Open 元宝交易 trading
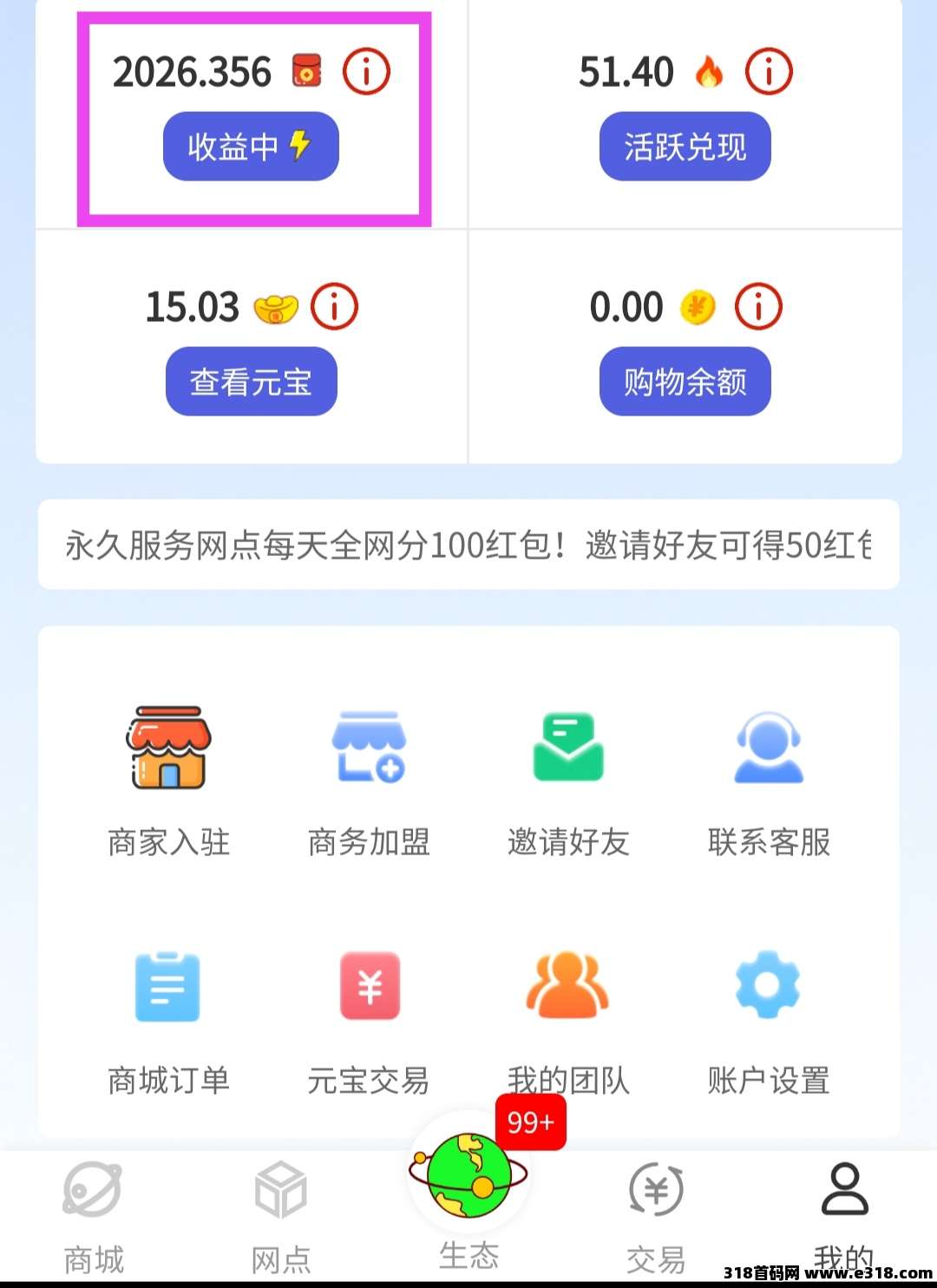This screenshot has height=1288, width=937. [369, 1019]
